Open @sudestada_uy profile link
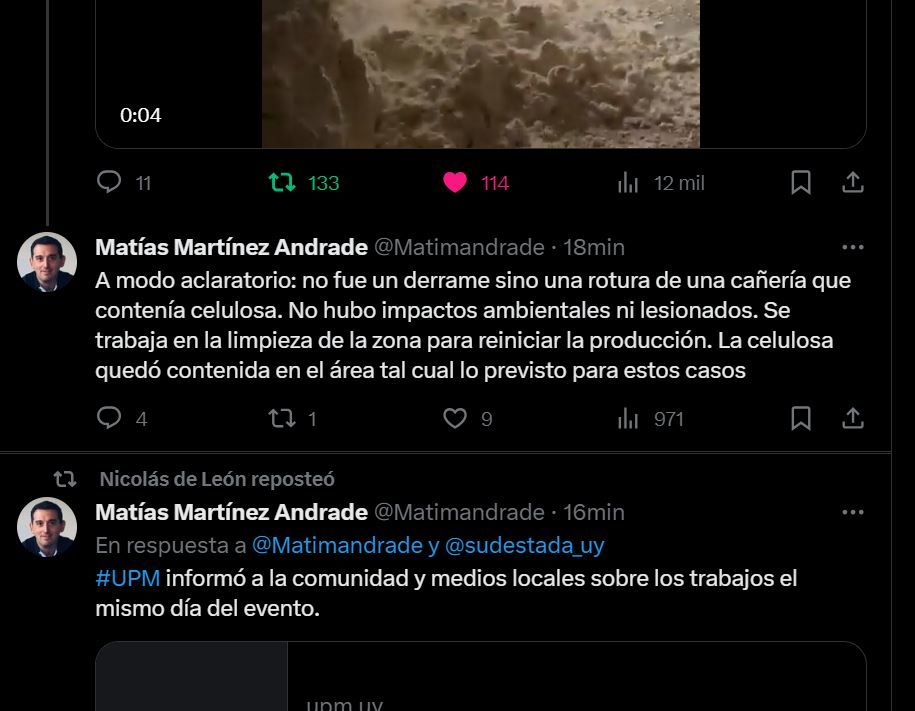 click(x=524, y=545)
